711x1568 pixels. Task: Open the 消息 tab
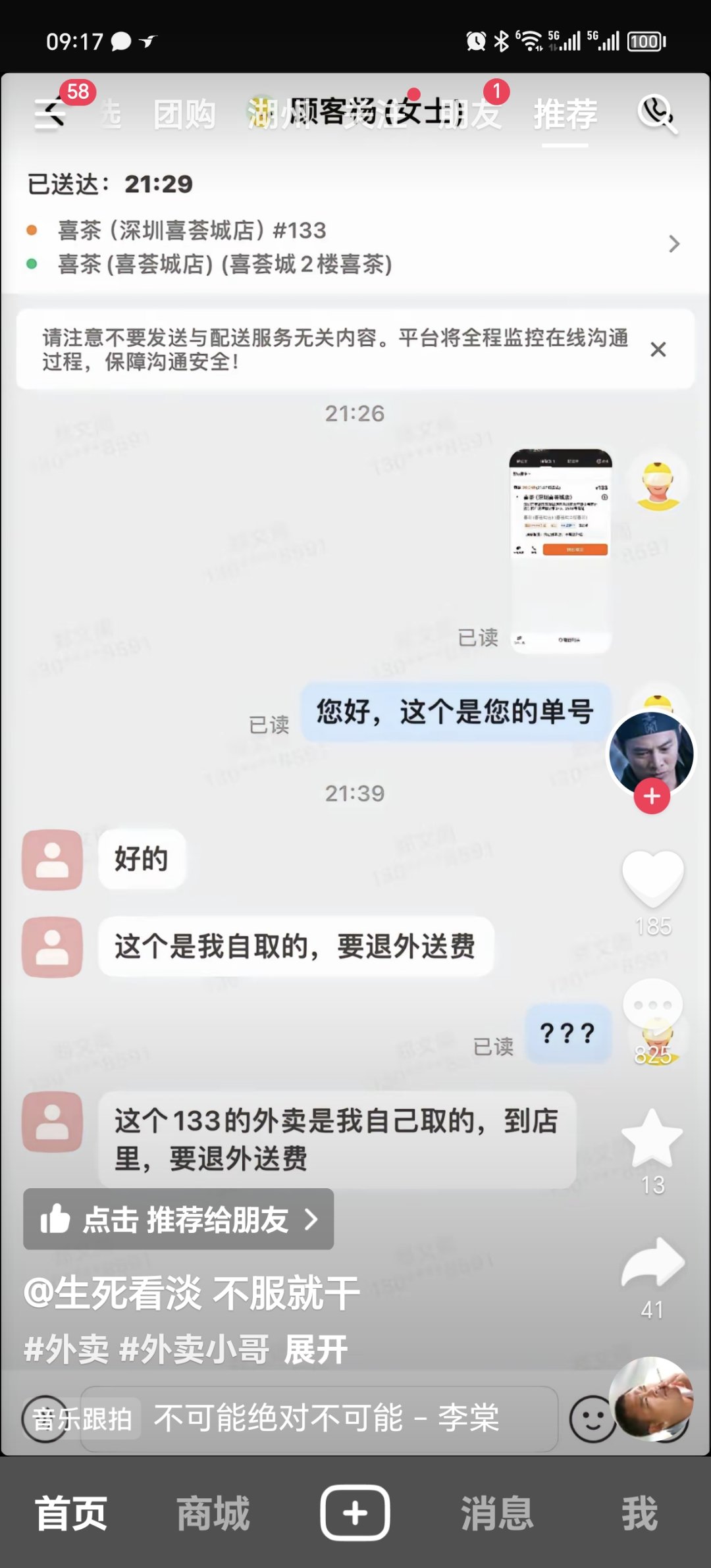tap(497, 1513)
